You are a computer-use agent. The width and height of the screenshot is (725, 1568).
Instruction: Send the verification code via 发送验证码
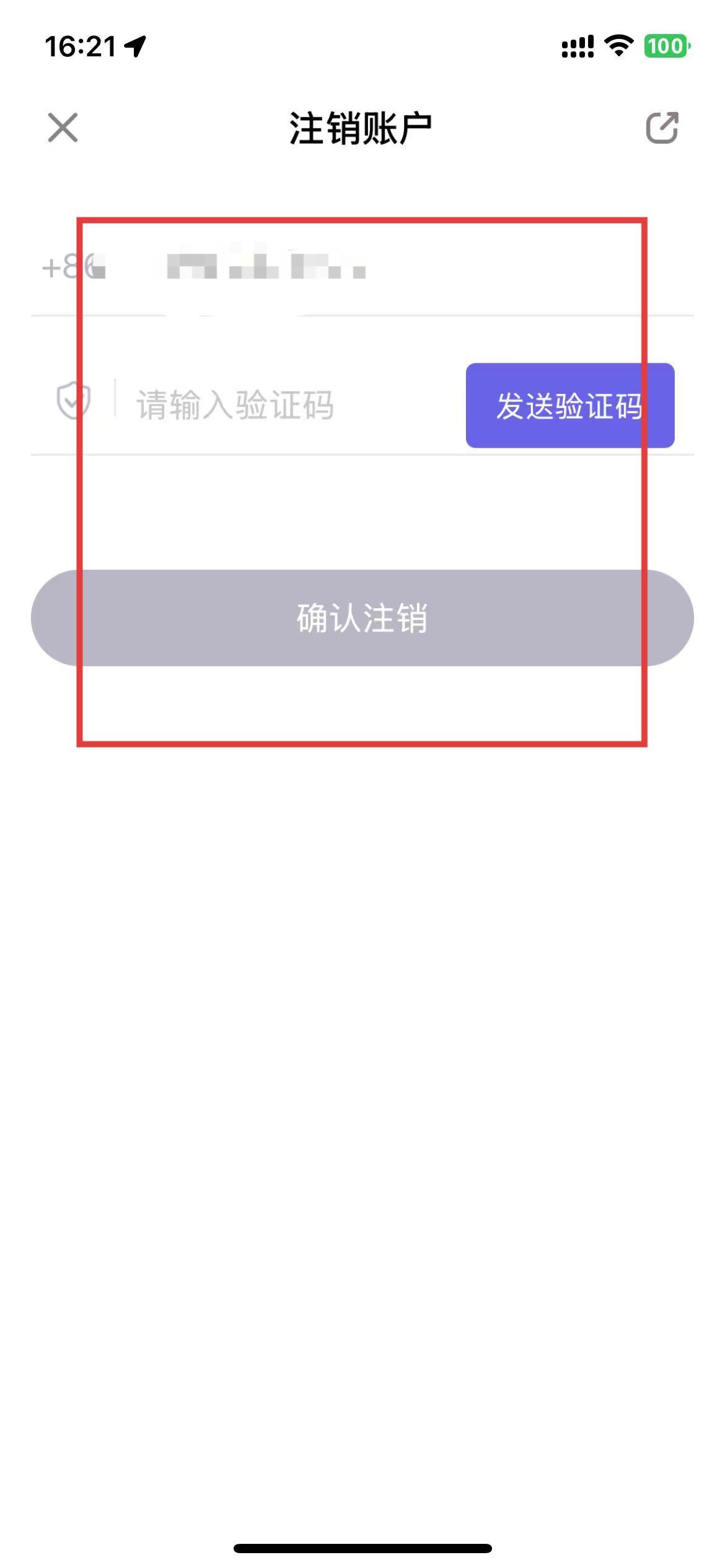pyautogui.click(x=569, y=406)
